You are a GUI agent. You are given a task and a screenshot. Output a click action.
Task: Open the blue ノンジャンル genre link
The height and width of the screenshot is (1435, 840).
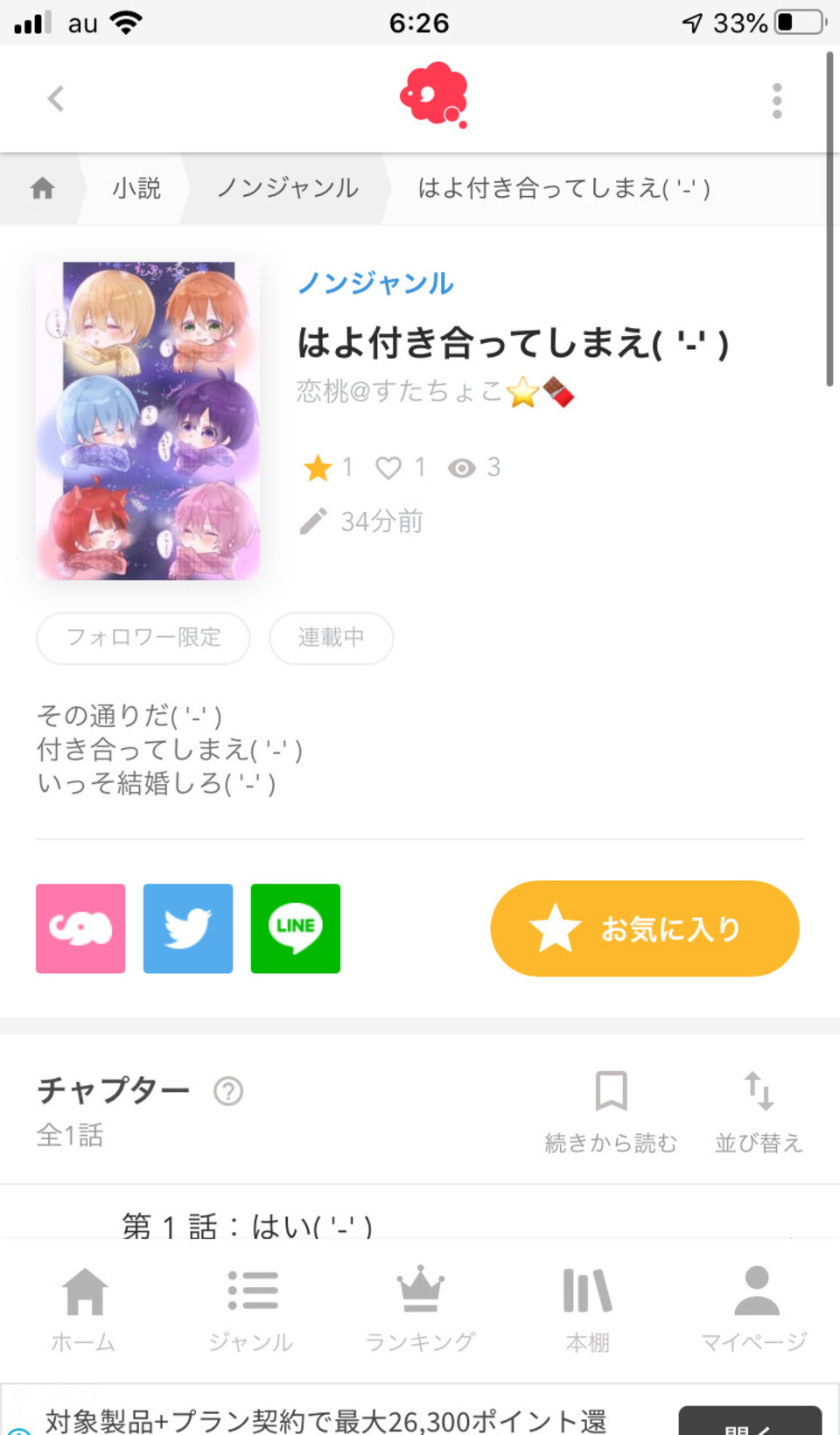(376, 283)
